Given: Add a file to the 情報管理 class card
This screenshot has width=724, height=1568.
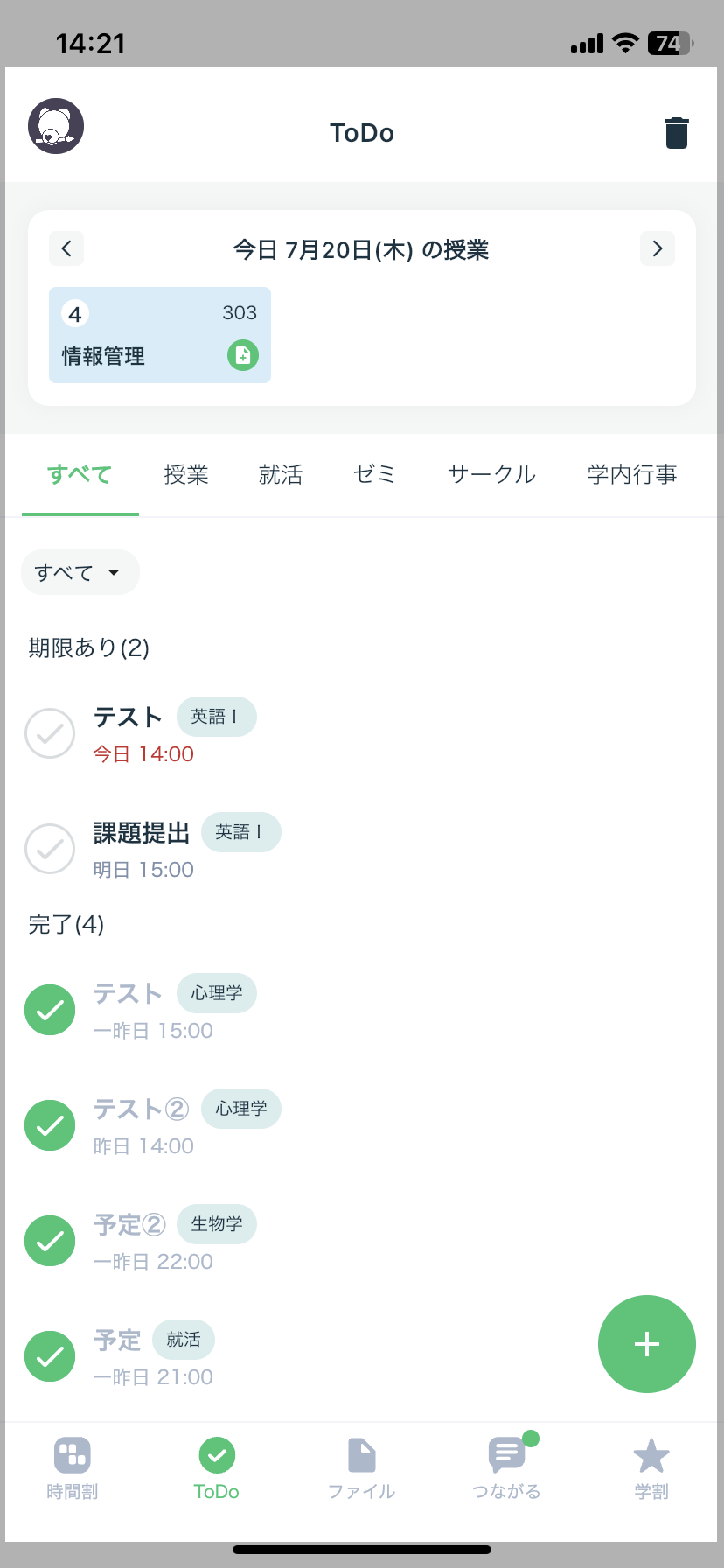Looking at the screenshot, I should click(245, 355).
